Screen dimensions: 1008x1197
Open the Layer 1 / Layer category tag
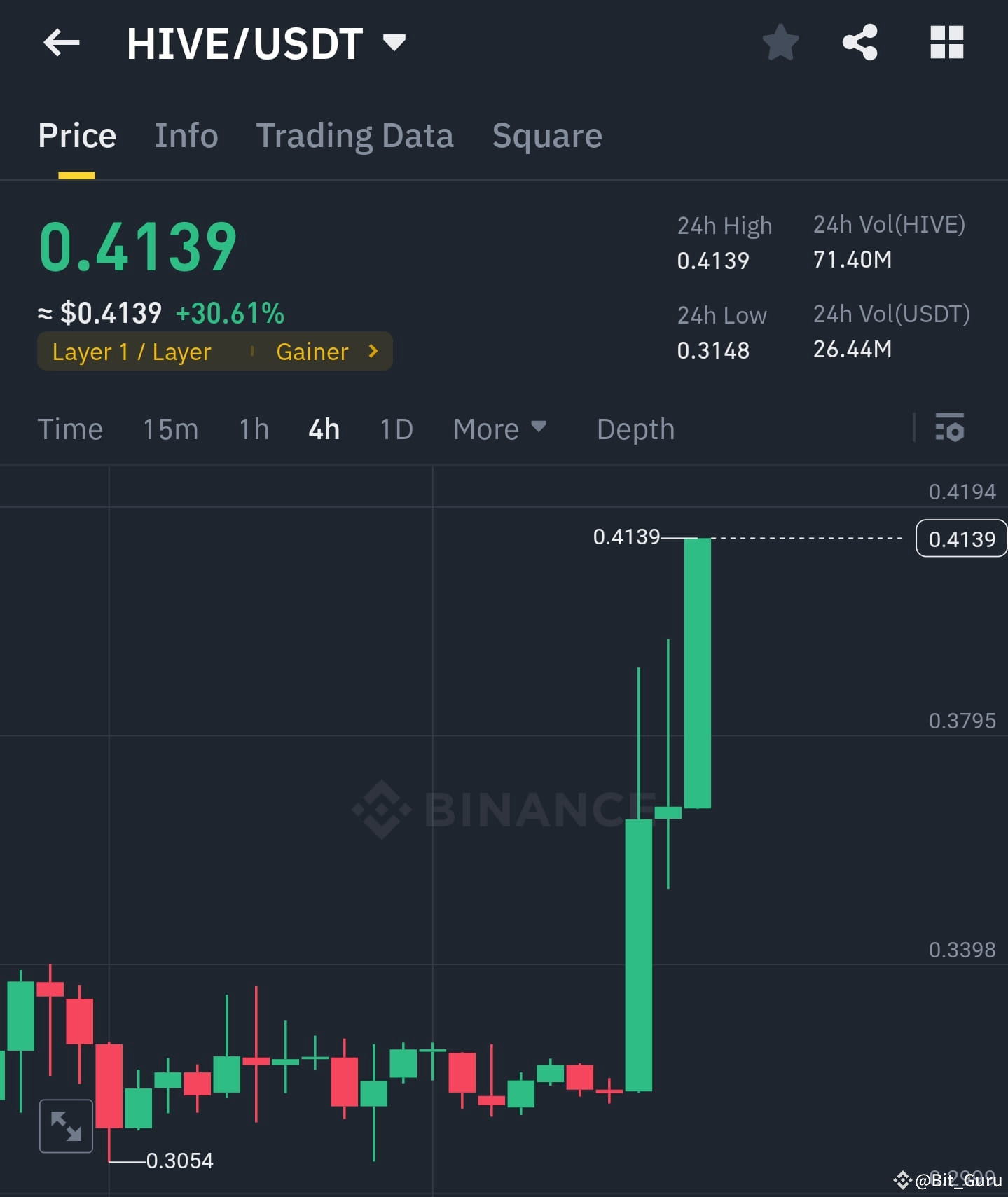click(x=132, y=352)
